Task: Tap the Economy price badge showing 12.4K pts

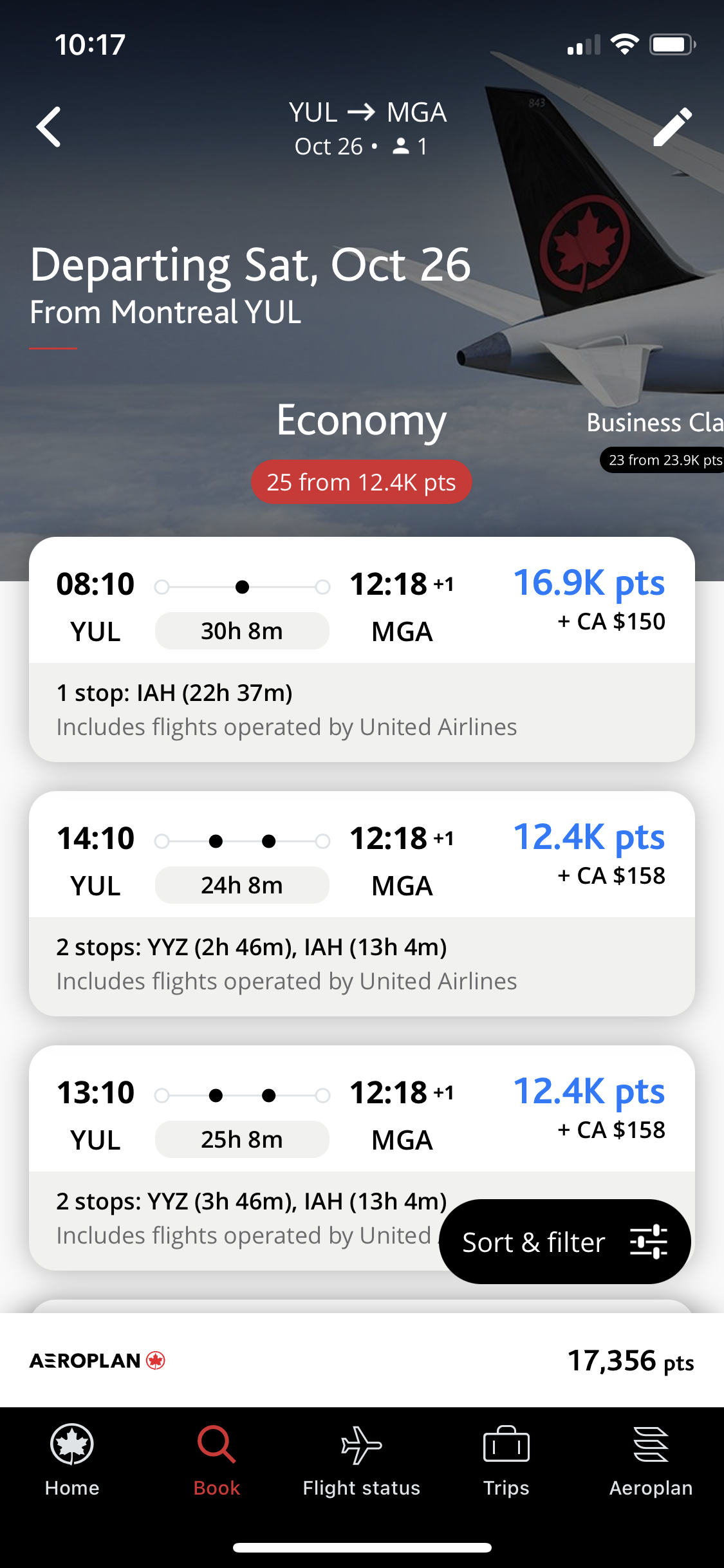Action: pos(361,481)
